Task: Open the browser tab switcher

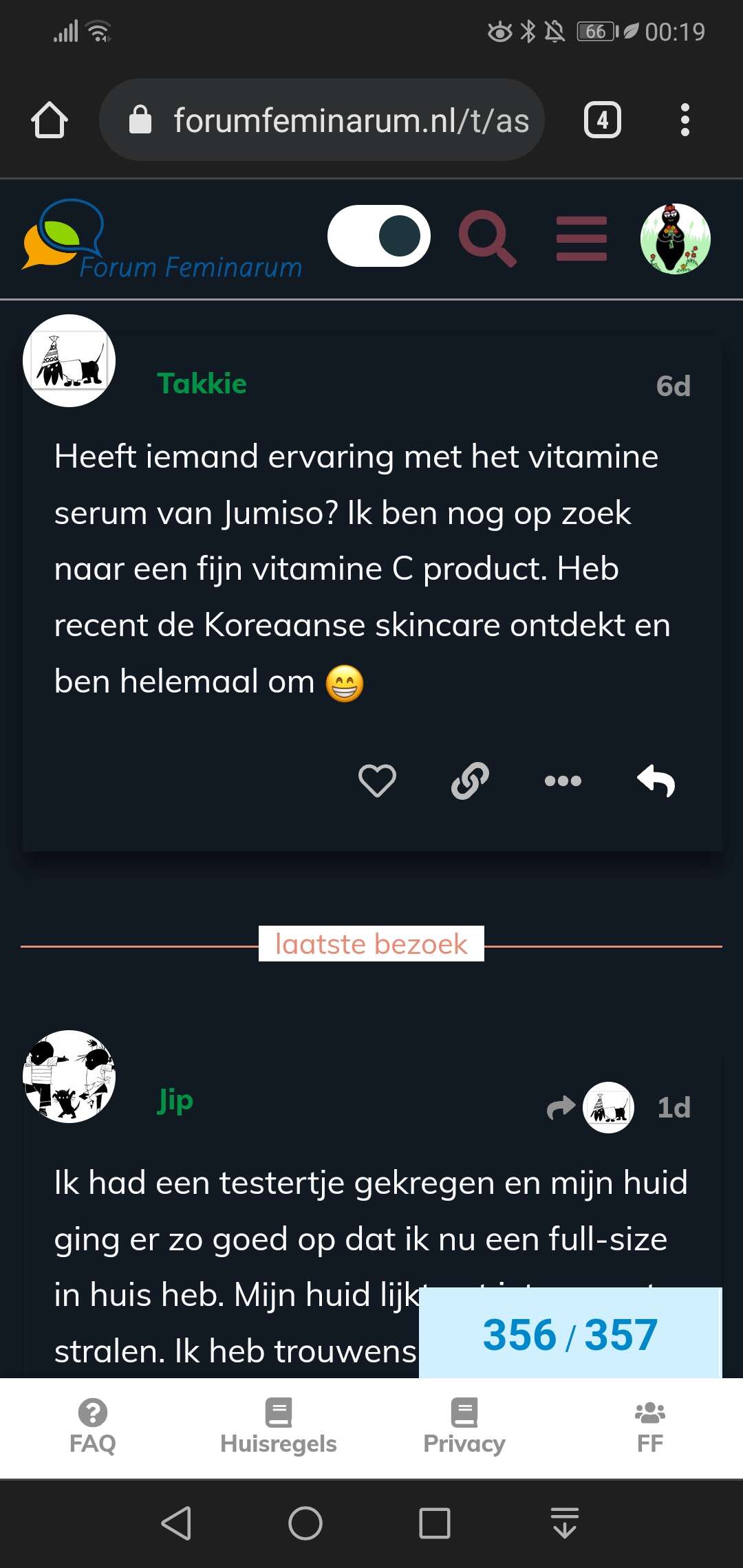Action: coord(602,120)
